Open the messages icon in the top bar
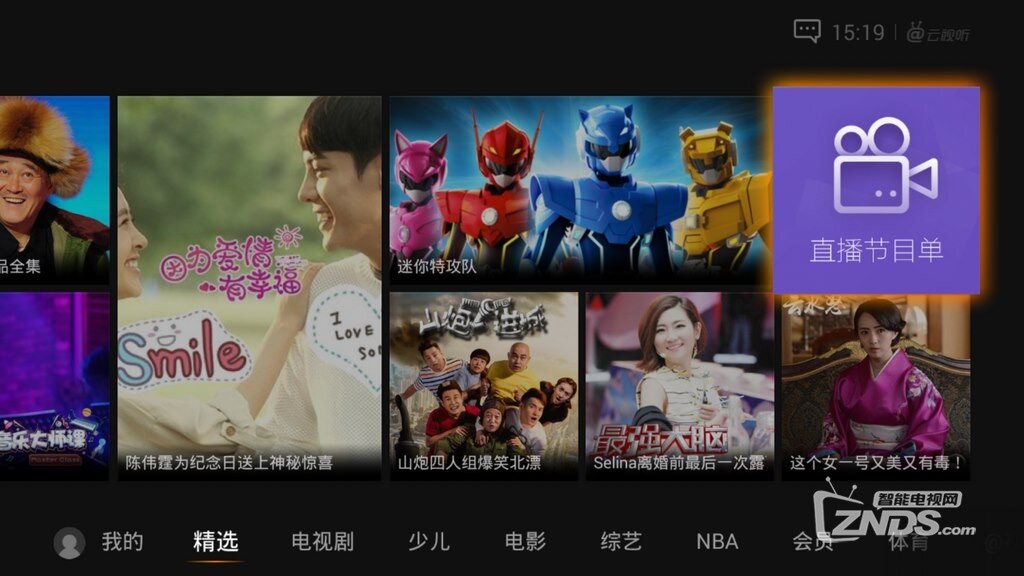This screenshot has height=576, width=1024. tap(807, 31)
